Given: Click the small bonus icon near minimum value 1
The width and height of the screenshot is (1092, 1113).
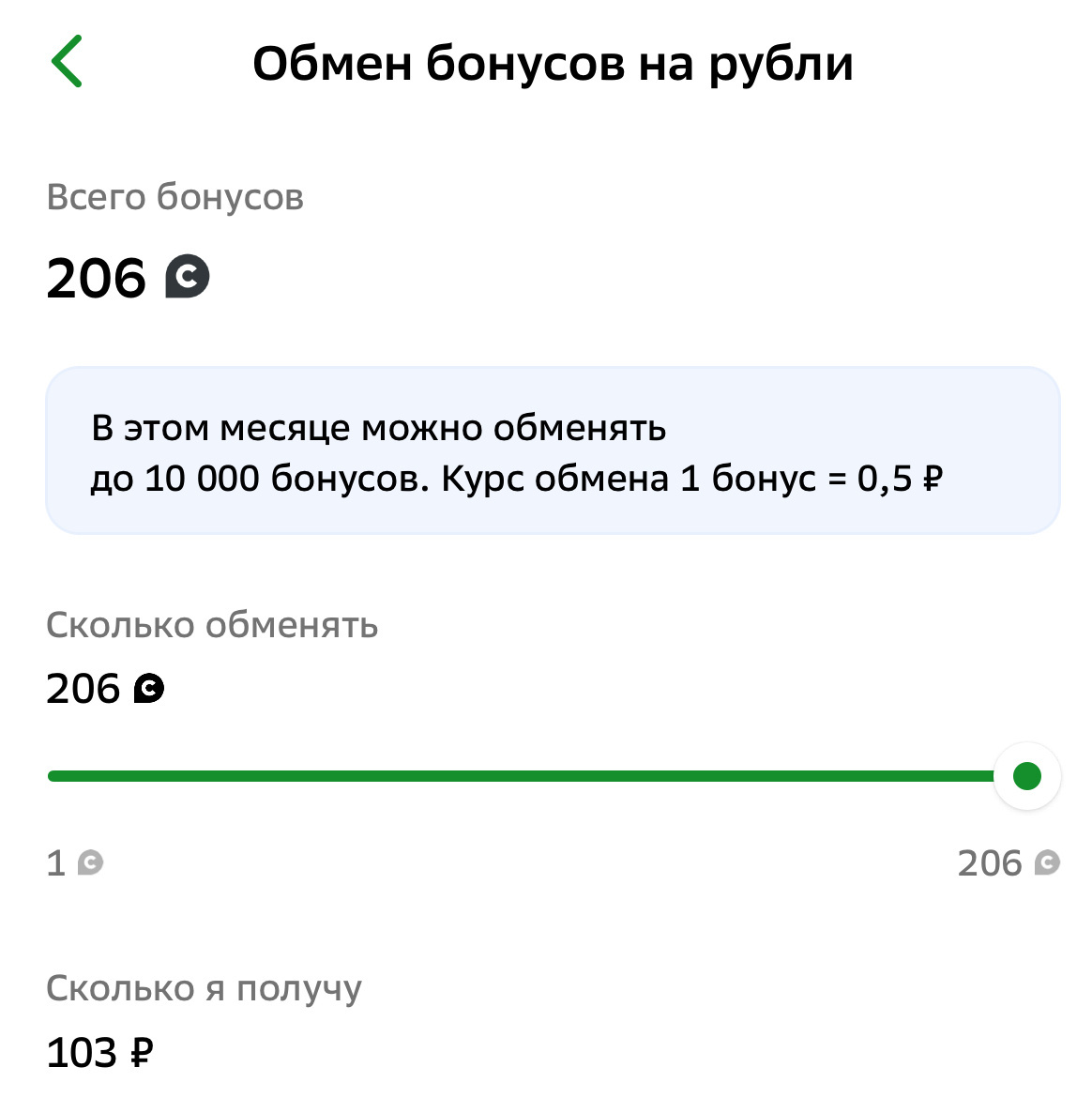Looking at the screenshot, I should (x=91, y=863).
